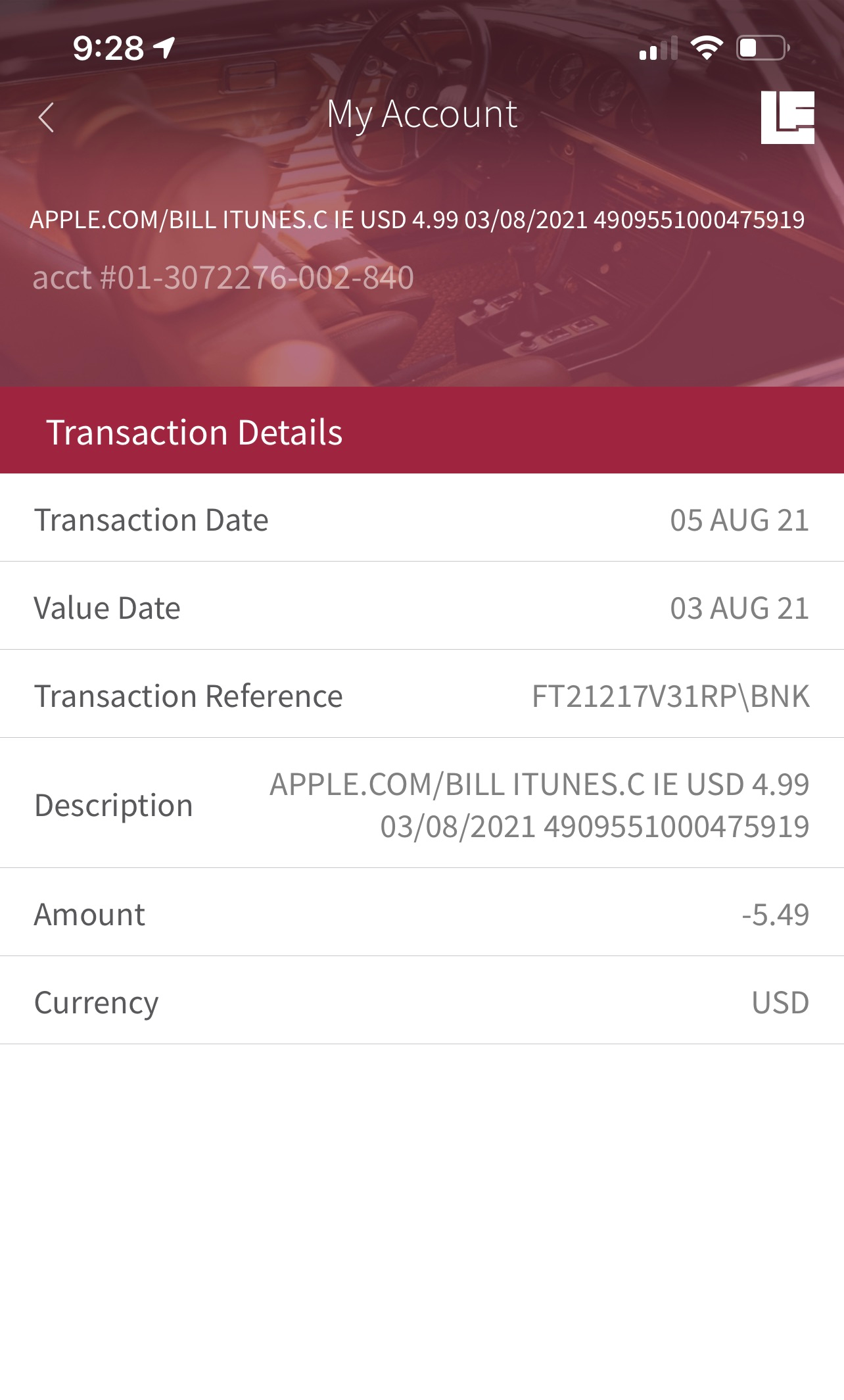Go back to the previous screen
Image resolution: width=844 pixels, height=1400 pixels.
tap(46, 118)
